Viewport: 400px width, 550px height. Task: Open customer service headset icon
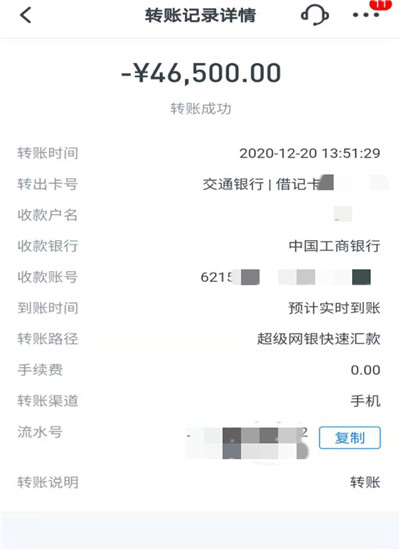315,15
